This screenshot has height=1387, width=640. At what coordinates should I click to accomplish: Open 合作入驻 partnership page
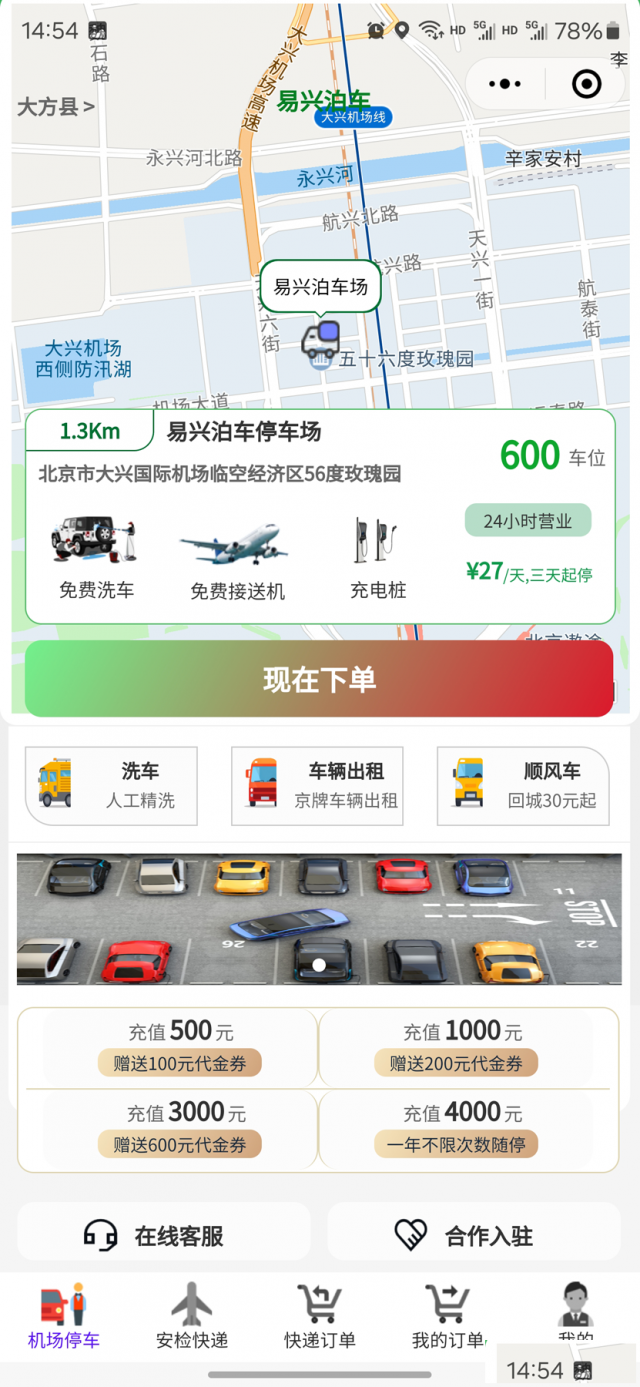tap(474, 1236)
